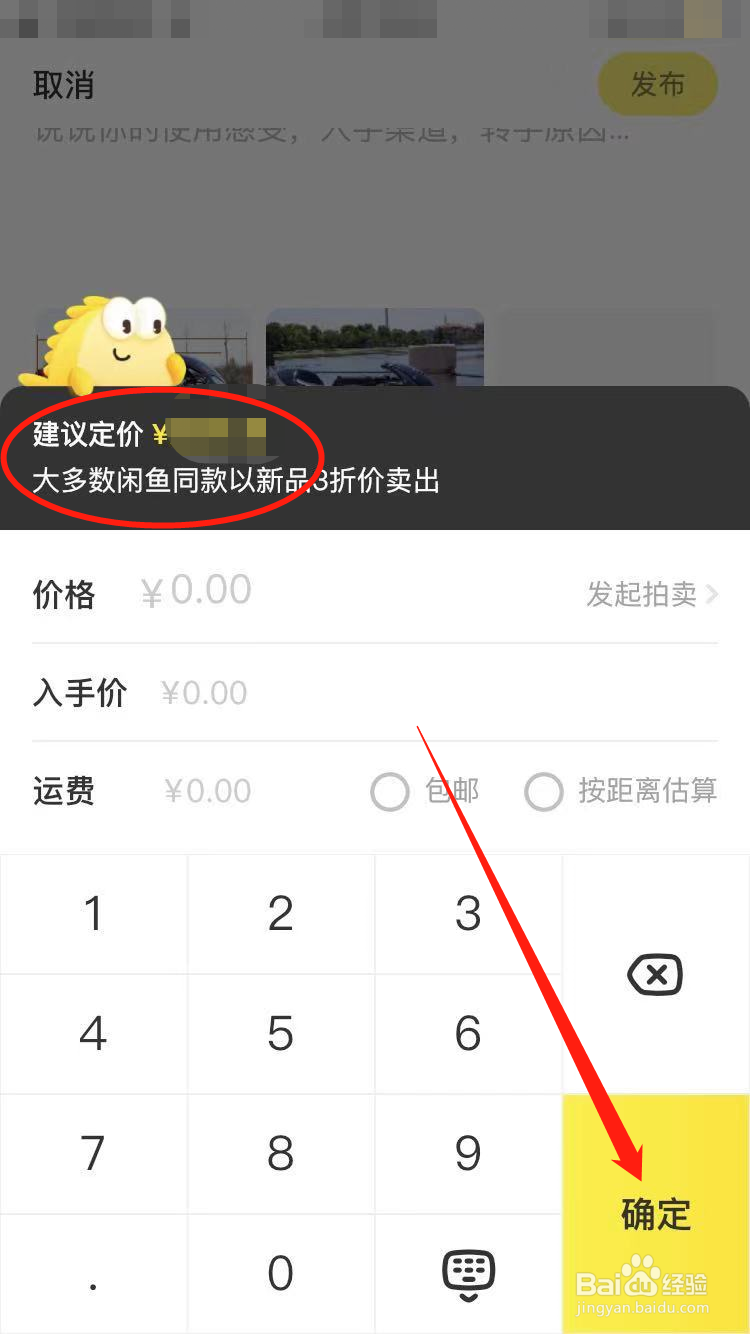
Task: Click the 发布 button to publish listing
Action: (657, 85)
